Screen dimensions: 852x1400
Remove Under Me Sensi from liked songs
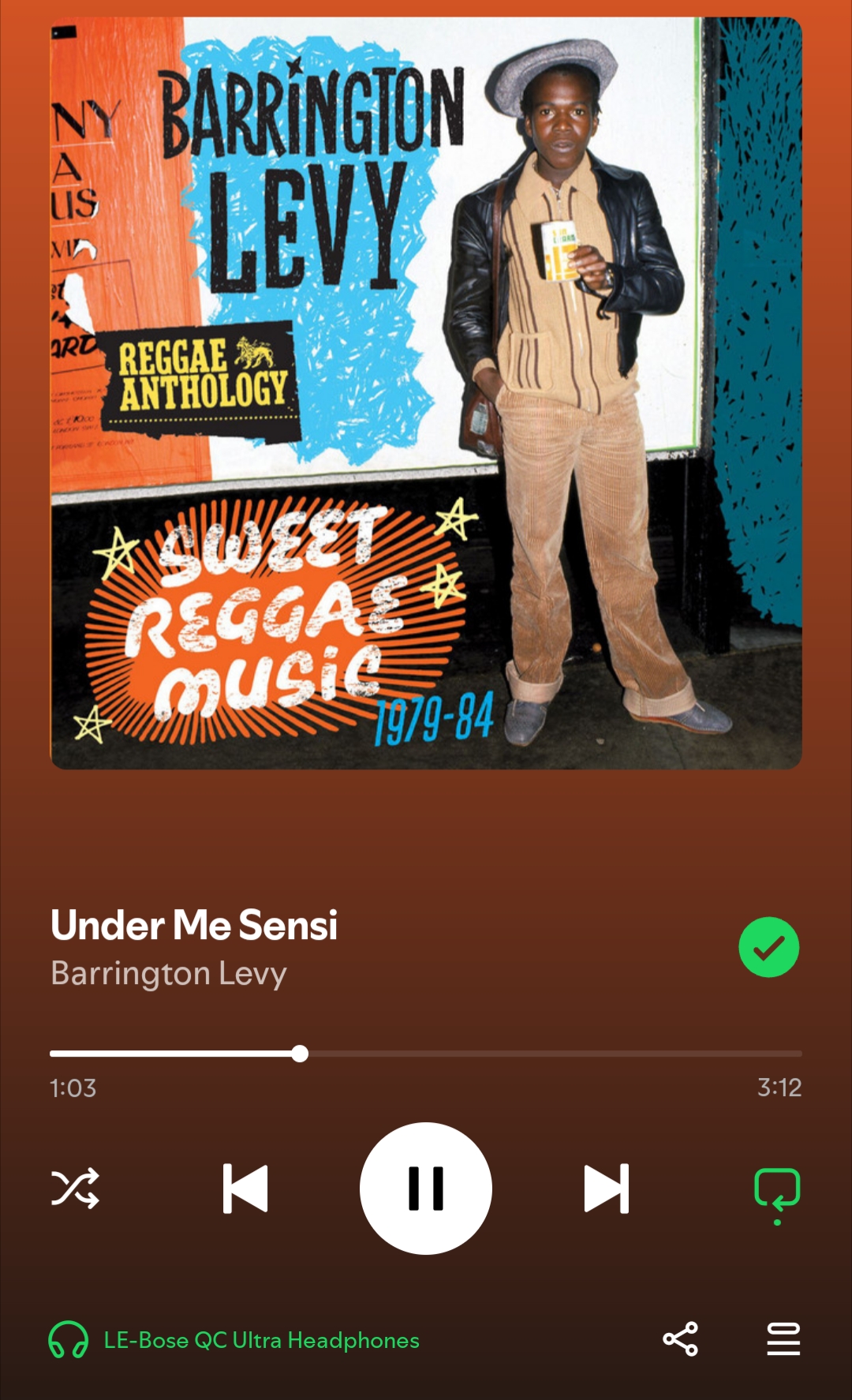tap(768, 947)
